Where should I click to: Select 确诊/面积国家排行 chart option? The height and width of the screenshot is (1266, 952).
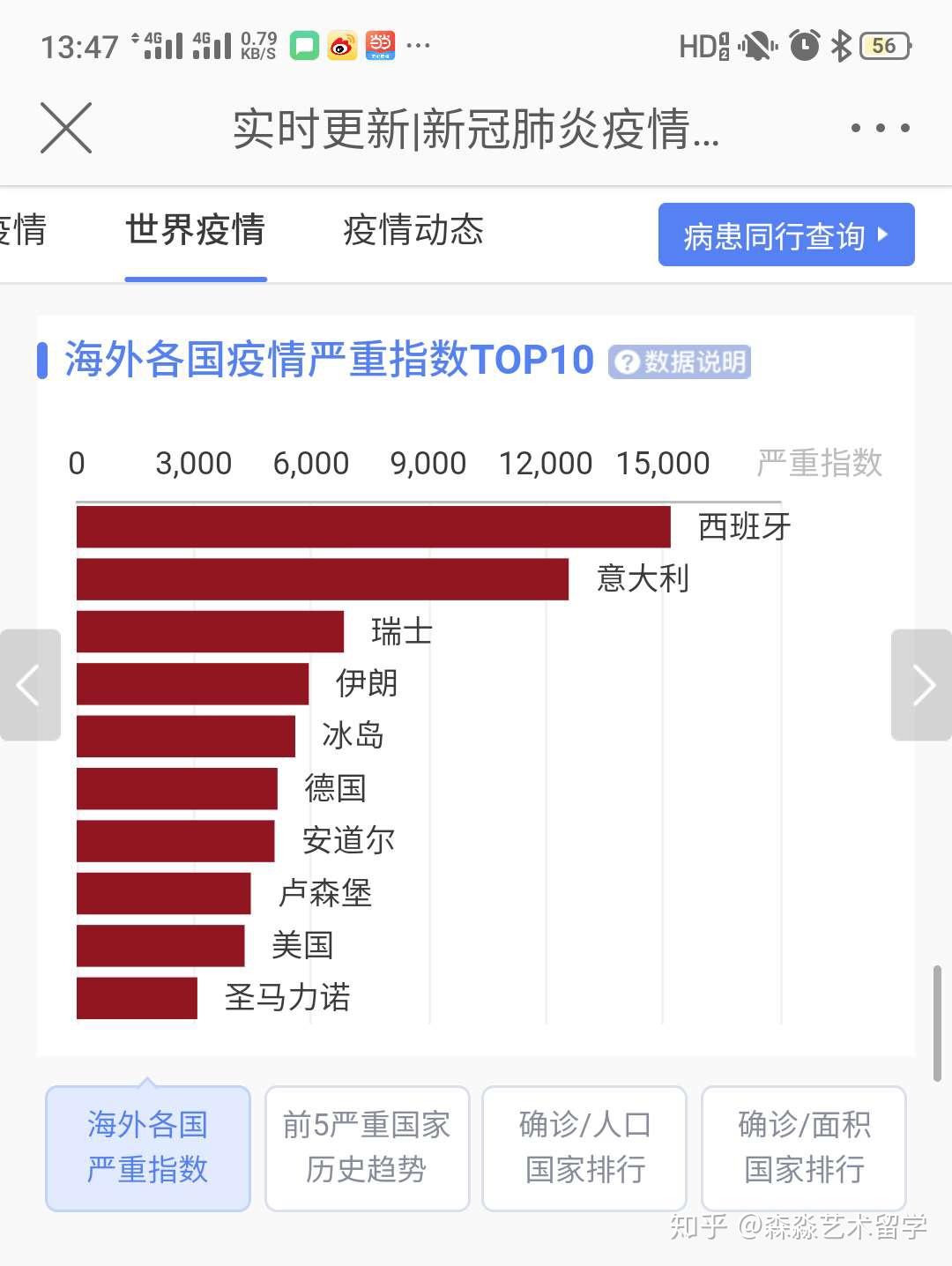click(803, 1147)
